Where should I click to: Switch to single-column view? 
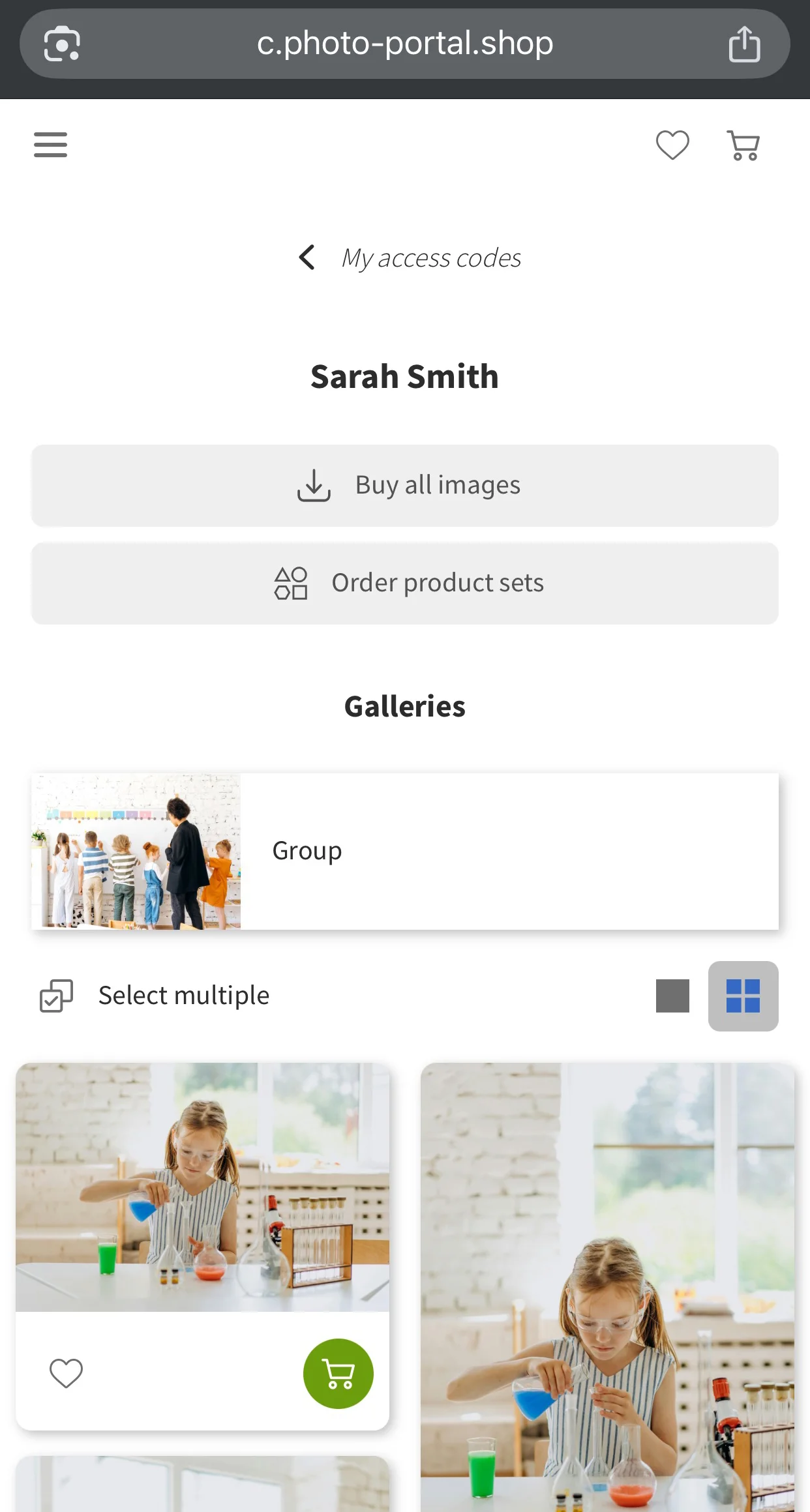tap(672, 996)
